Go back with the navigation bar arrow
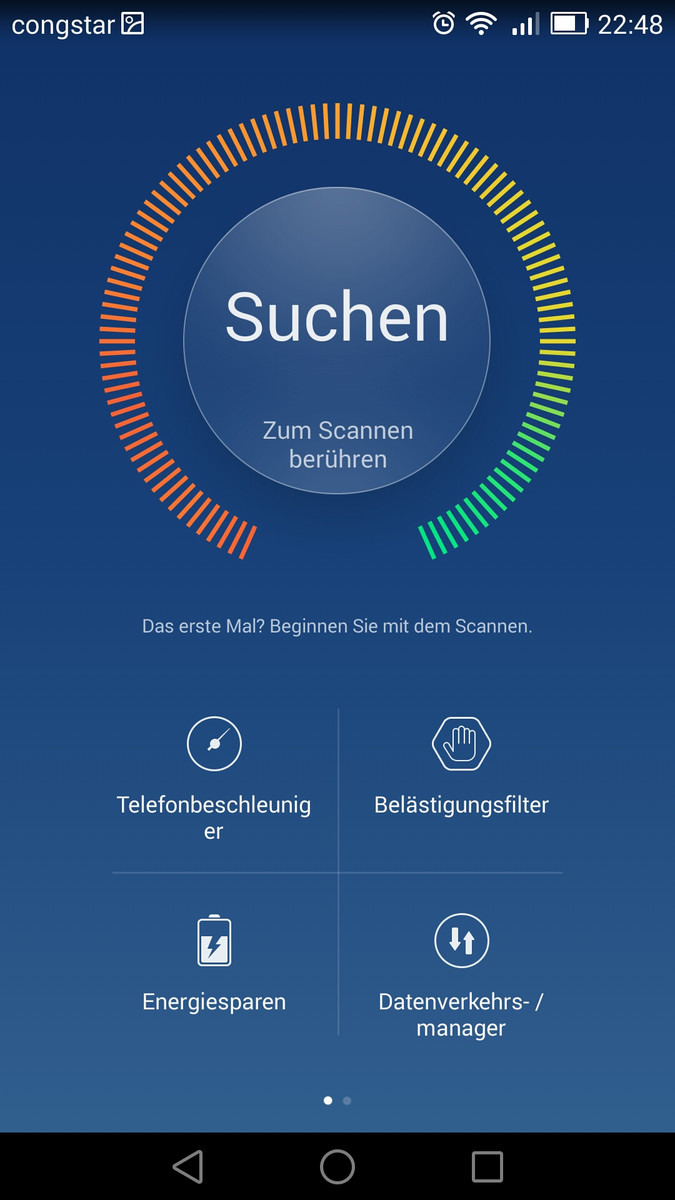The width and height of the screenshot is (675, 1200). coord(187,1166)
